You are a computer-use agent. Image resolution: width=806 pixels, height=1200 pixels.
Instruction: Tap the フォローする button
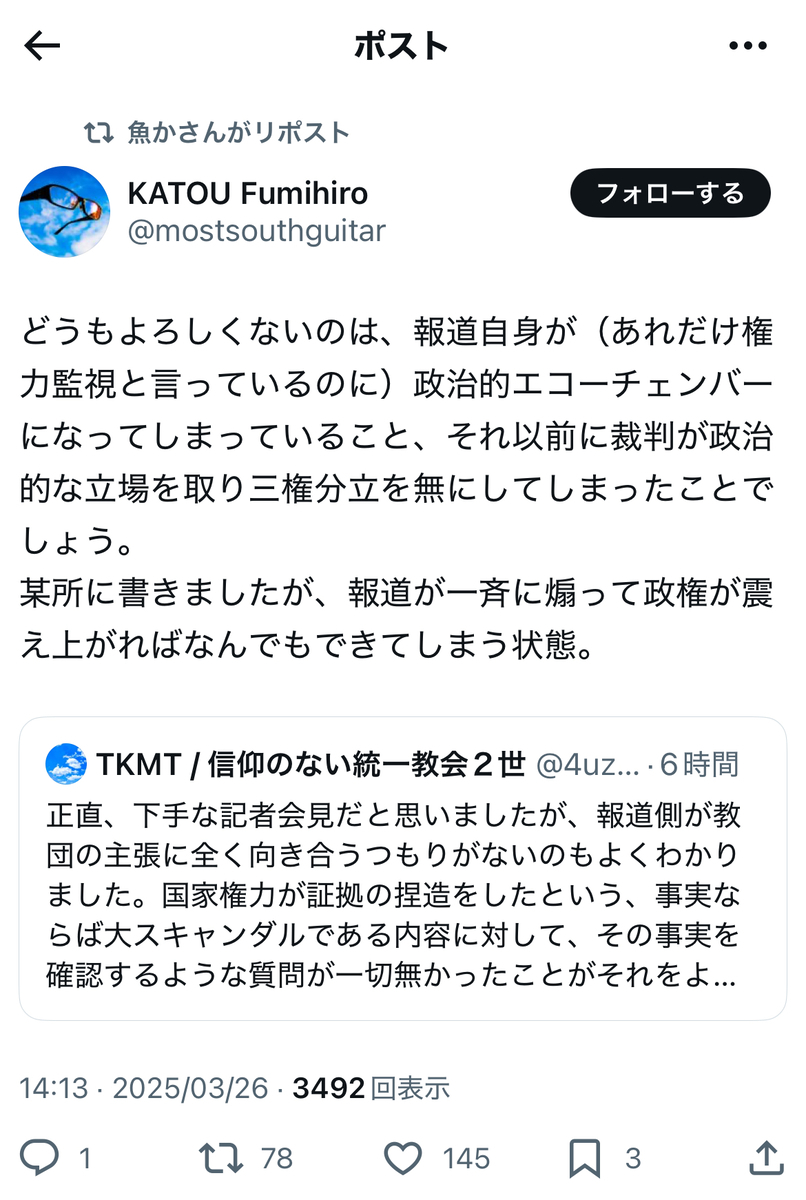(670, 194)
